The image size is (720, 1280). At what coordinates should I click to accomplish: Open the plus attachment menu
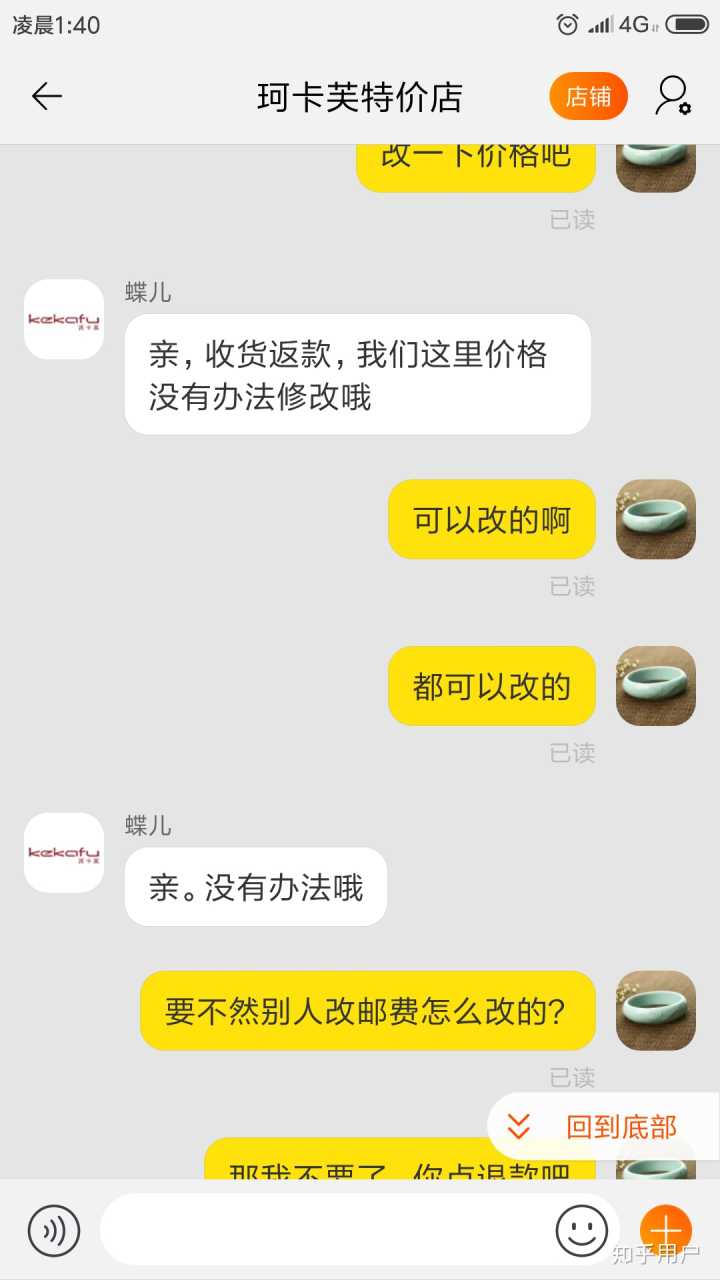point(665,1230)
